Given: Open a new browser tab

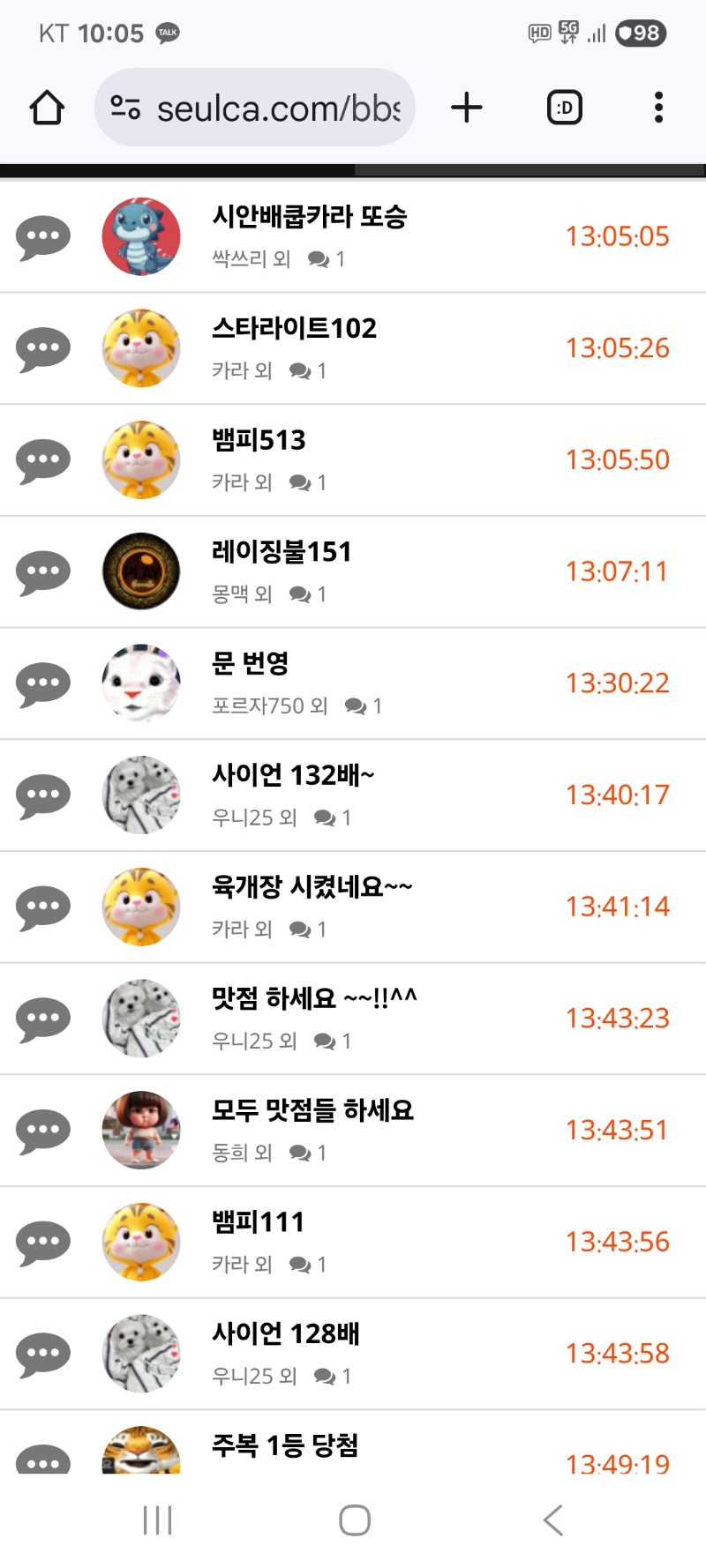Looking at the screenshot, I should pos(467,108).
